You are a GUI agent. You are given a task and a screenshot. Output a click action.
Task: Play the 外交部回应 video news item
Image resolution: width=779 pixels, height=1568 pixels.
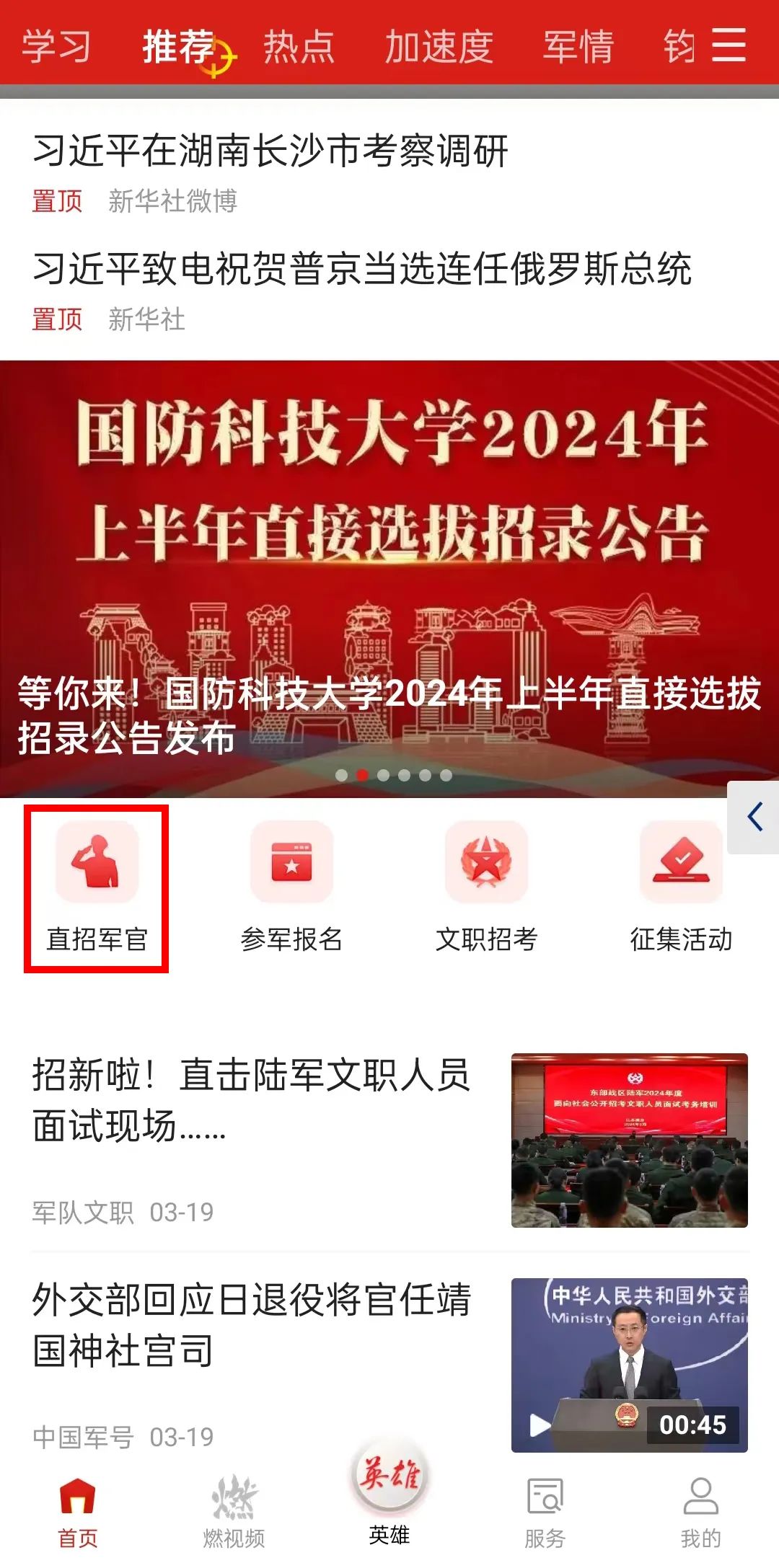(629, 1365)
